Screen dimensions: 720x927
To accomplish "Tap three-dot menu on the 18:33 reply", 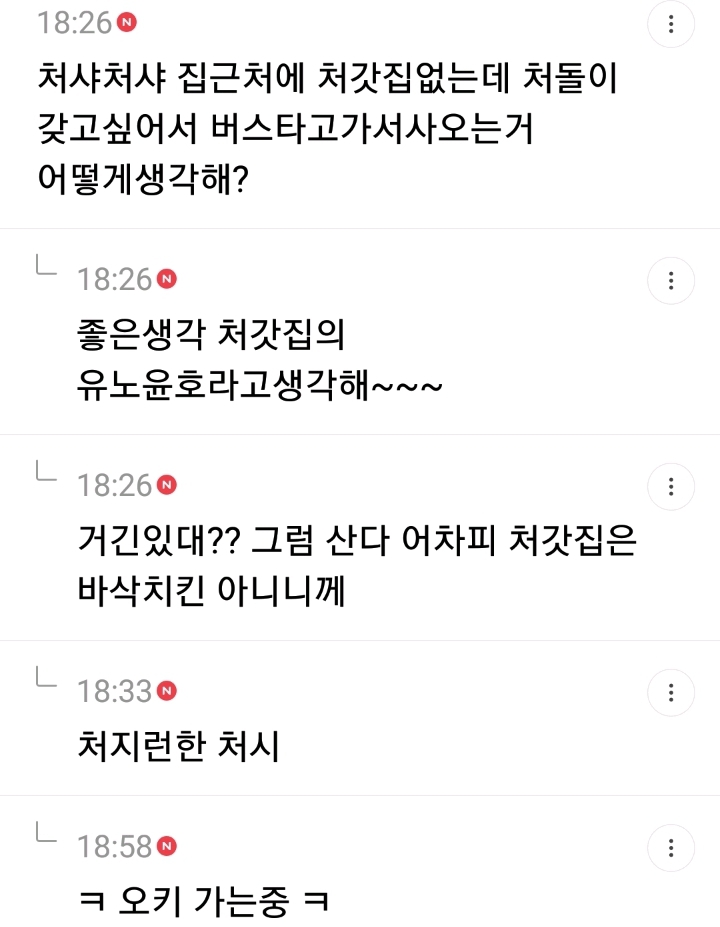I will pyautogui.click(x=671, y=692).
